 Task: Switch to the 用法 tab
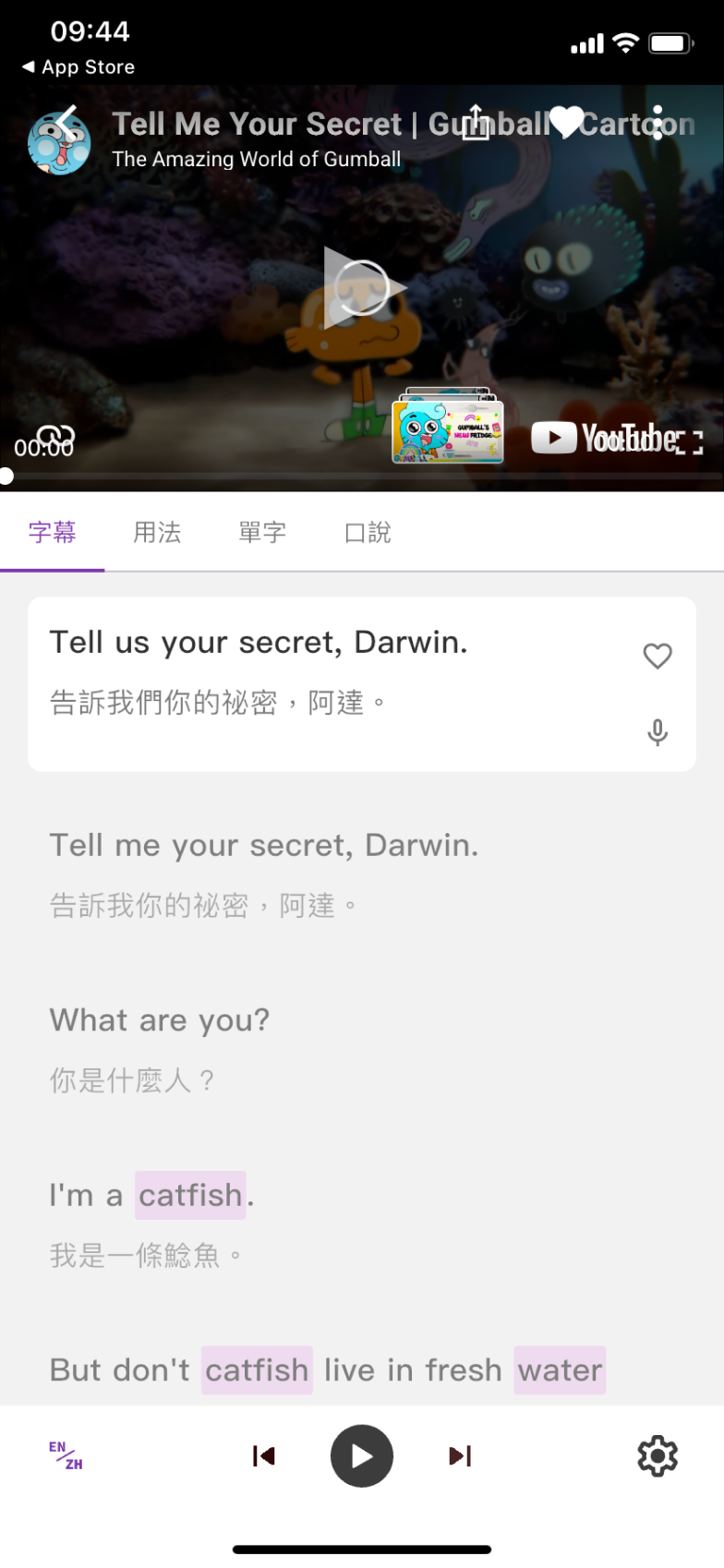tap(157, 533)
